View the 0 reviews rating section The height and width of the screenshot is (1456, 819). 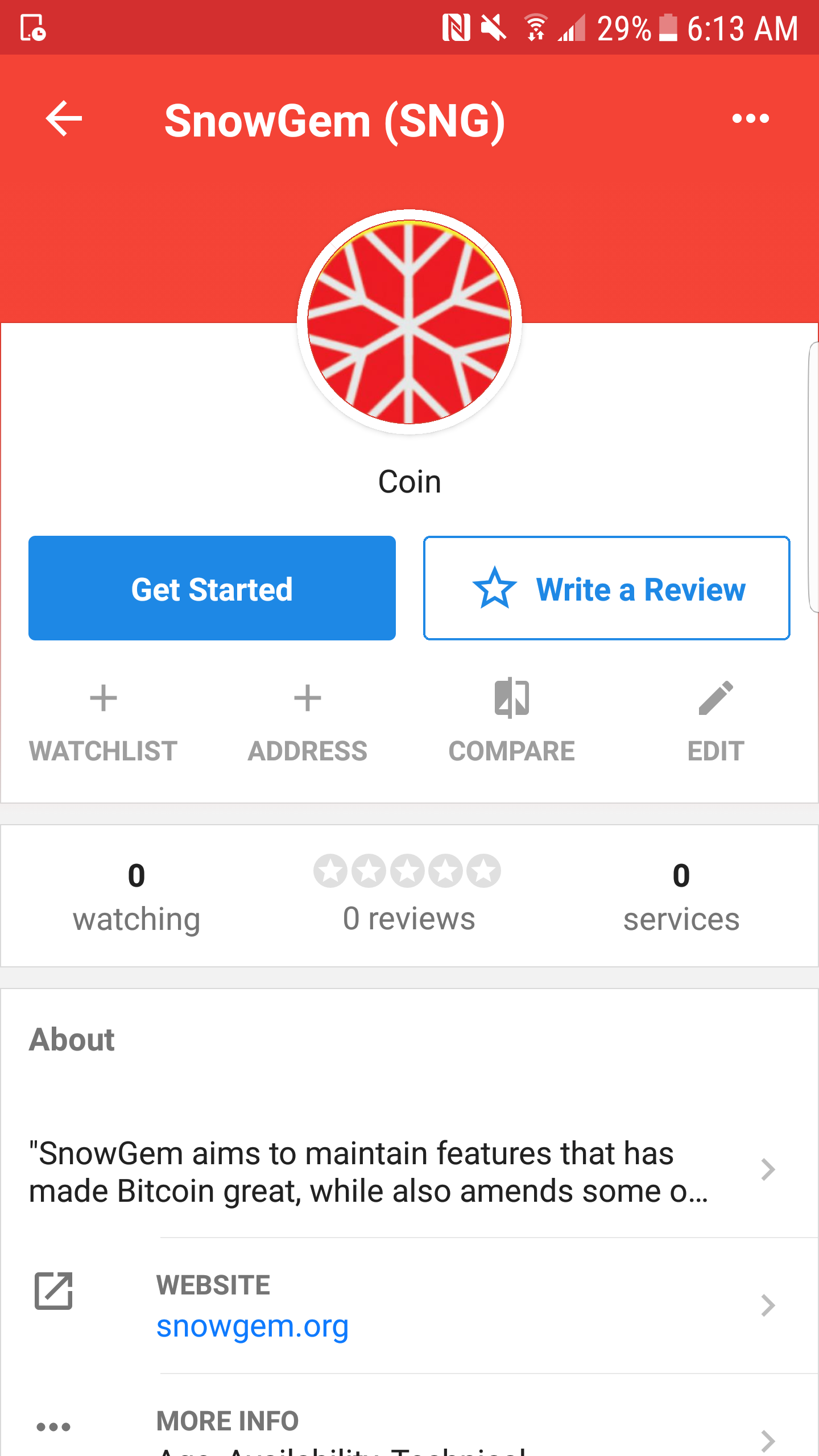pos(408,896)
